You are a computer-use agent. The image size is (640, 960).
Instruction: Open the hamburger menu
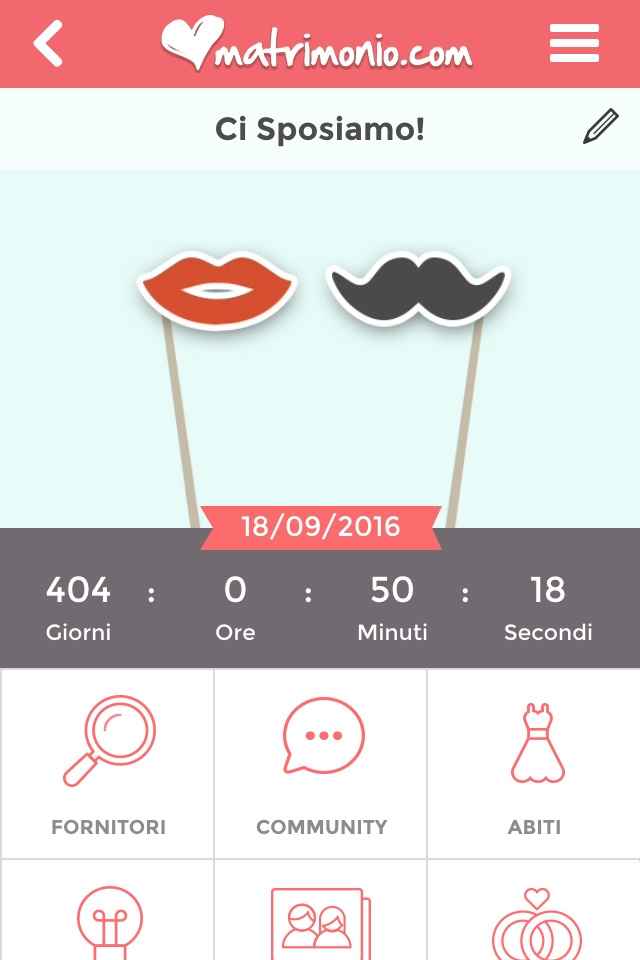tap(574, 44)
